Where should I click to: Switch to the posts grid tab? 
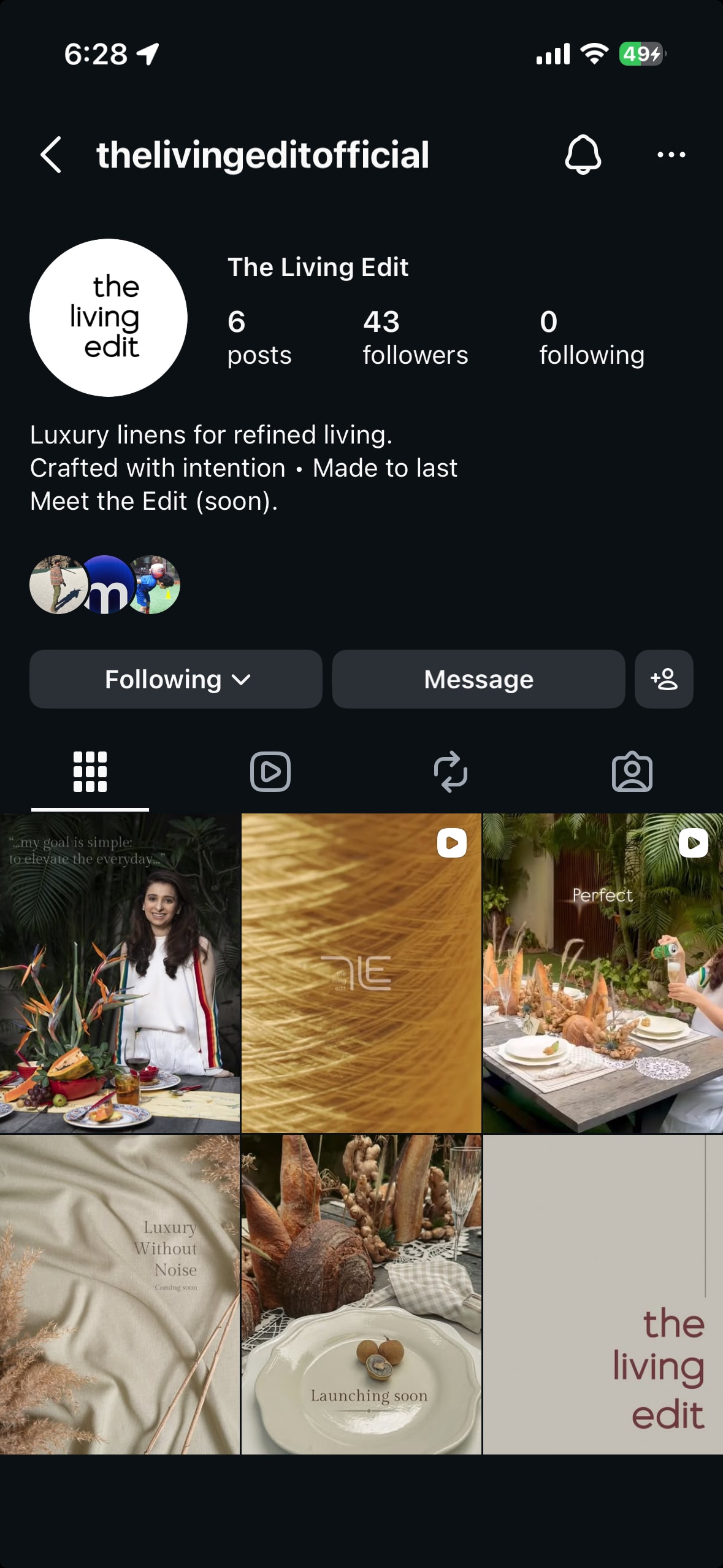[x=90, y=772]
